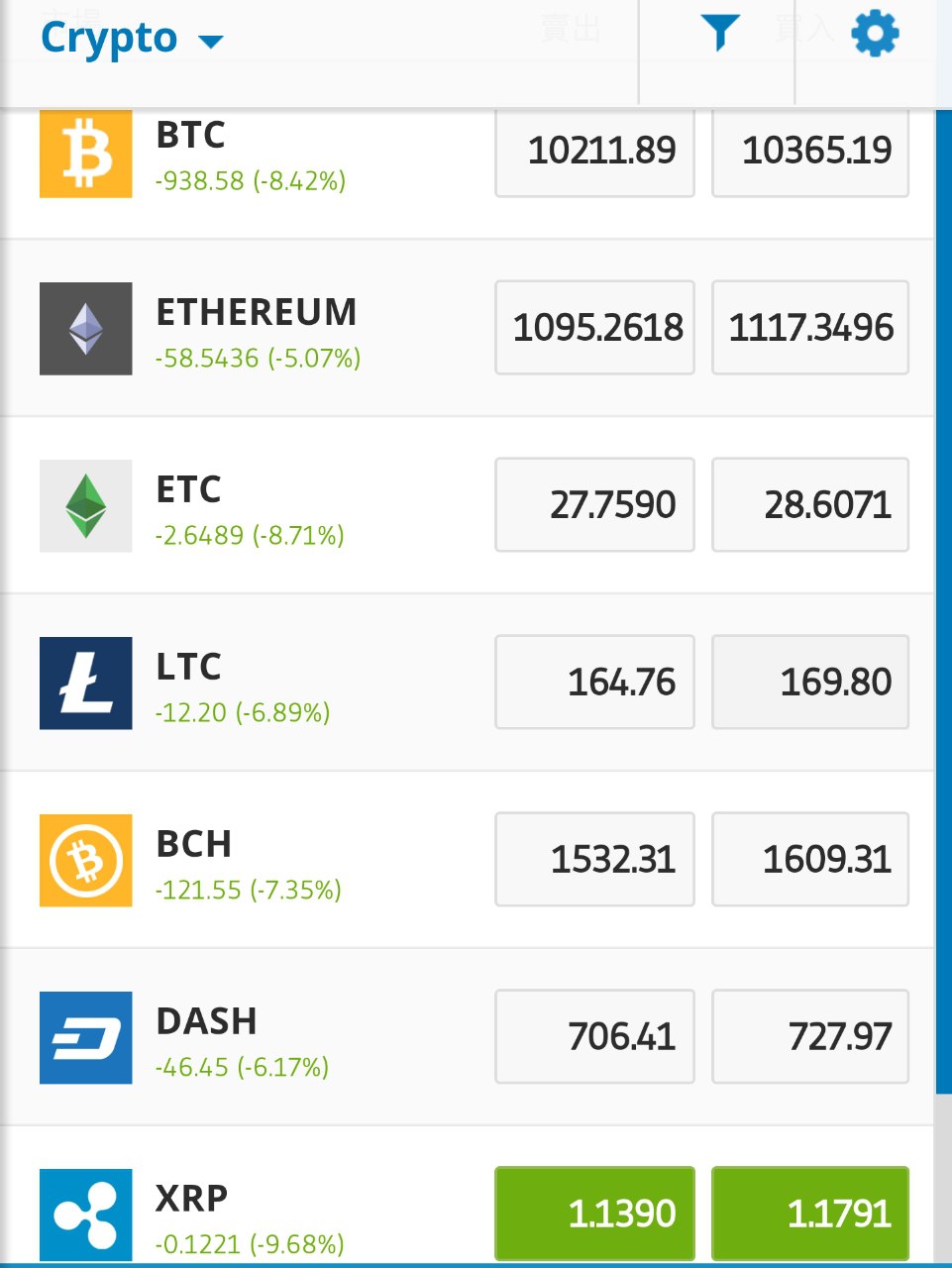Buy ETC at 28.6071
This screenshot has height=1268, width=952.
810,505
